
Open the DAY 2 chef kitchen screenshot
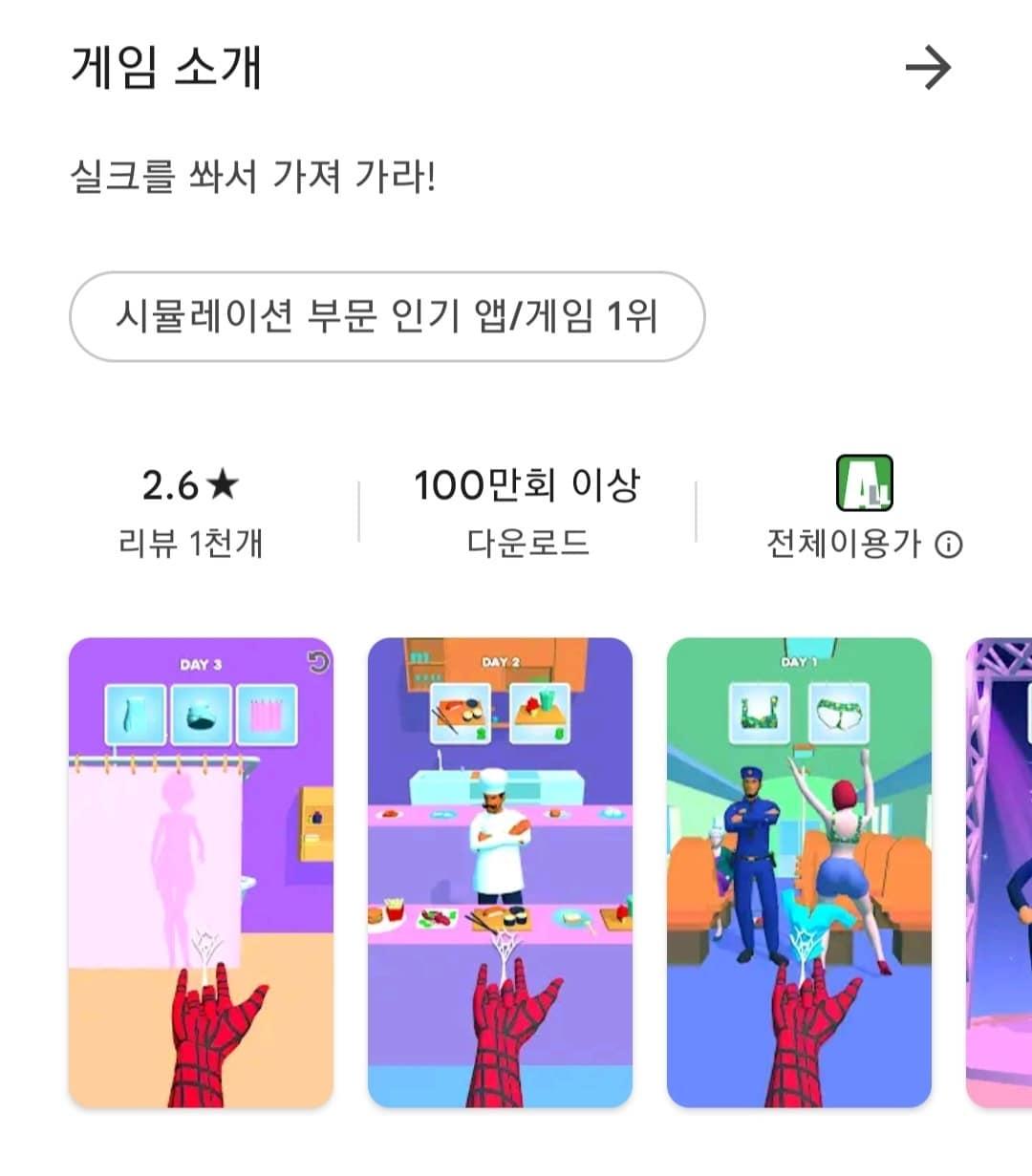click(500, 872)
